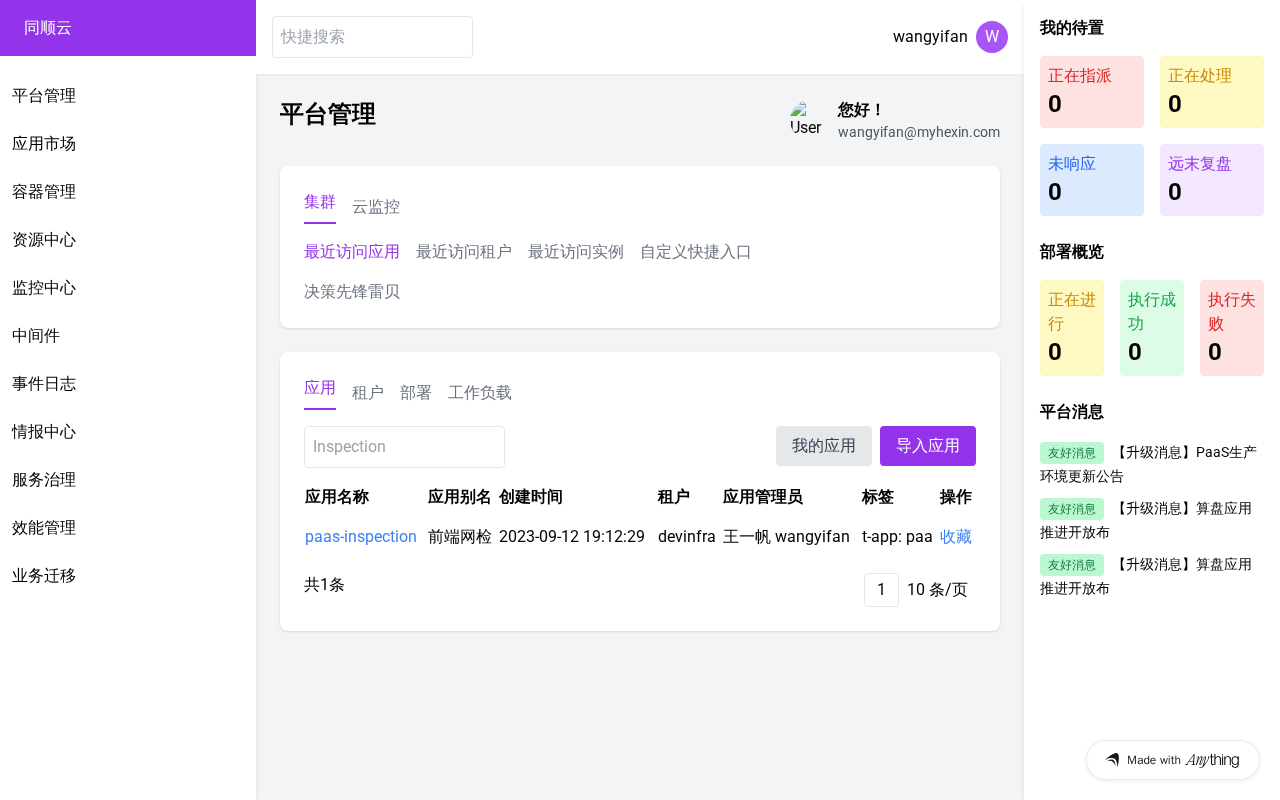Open the 事件日志 menu item

(x=44, y=384)
